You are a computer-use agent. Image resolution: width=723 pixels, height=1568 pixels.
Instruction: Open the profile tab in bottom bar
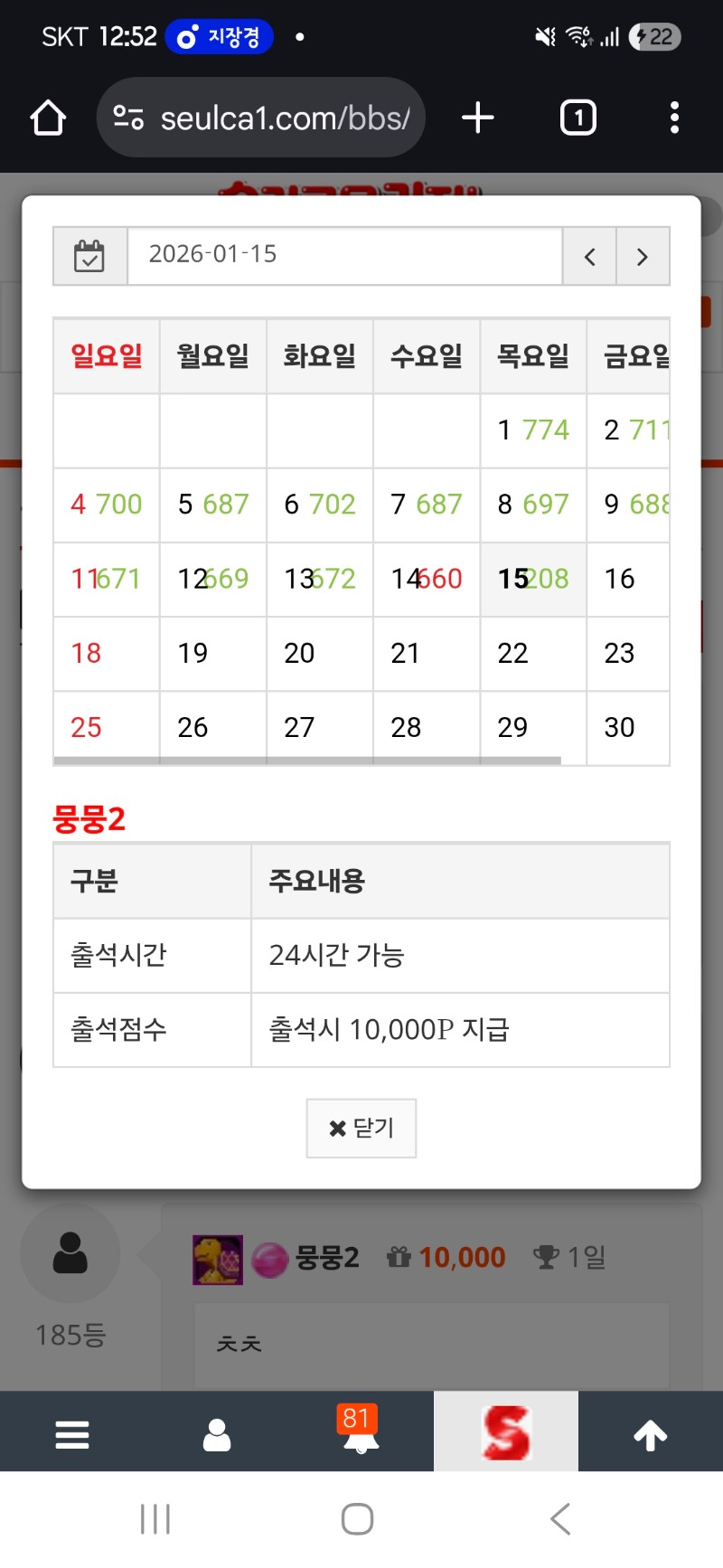[217, 1434]
